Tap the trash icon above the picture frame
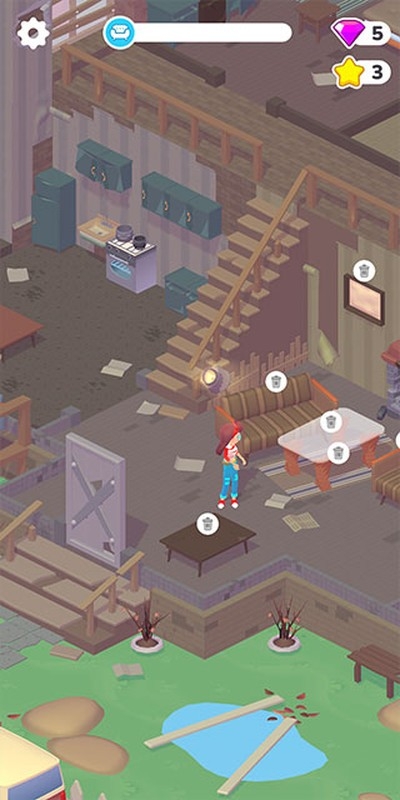 [364, 271]
